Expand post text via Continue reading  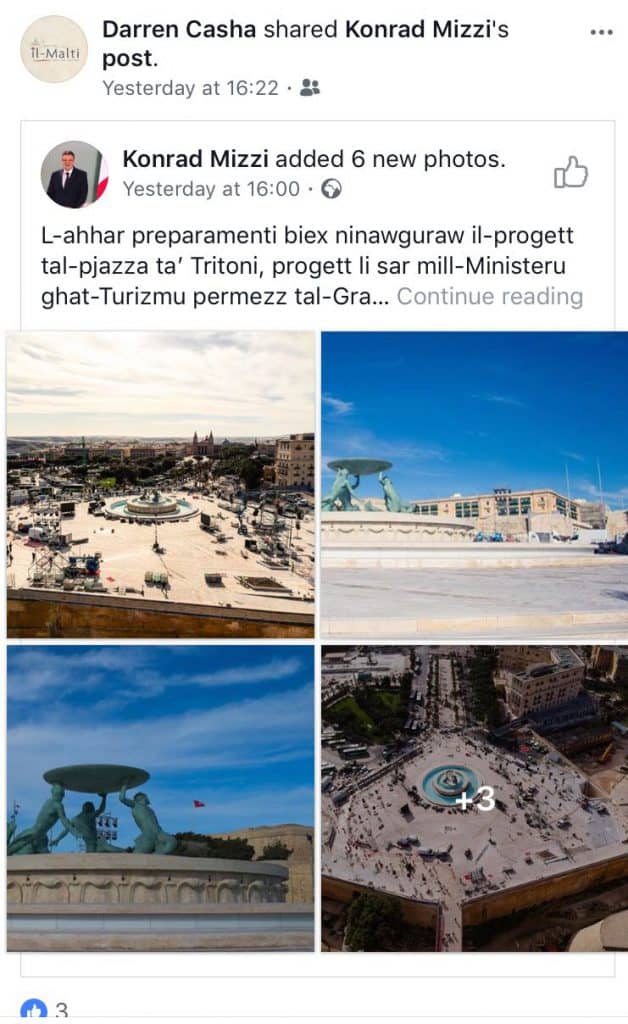489,297
